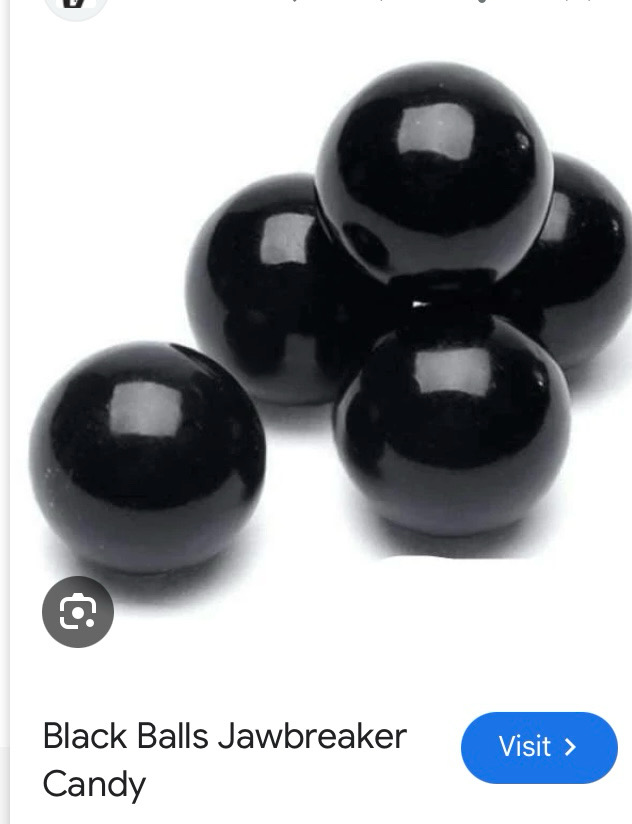The image size is (632, 824).
Task: Search this image with Google Lens
Action: (78, 611)
